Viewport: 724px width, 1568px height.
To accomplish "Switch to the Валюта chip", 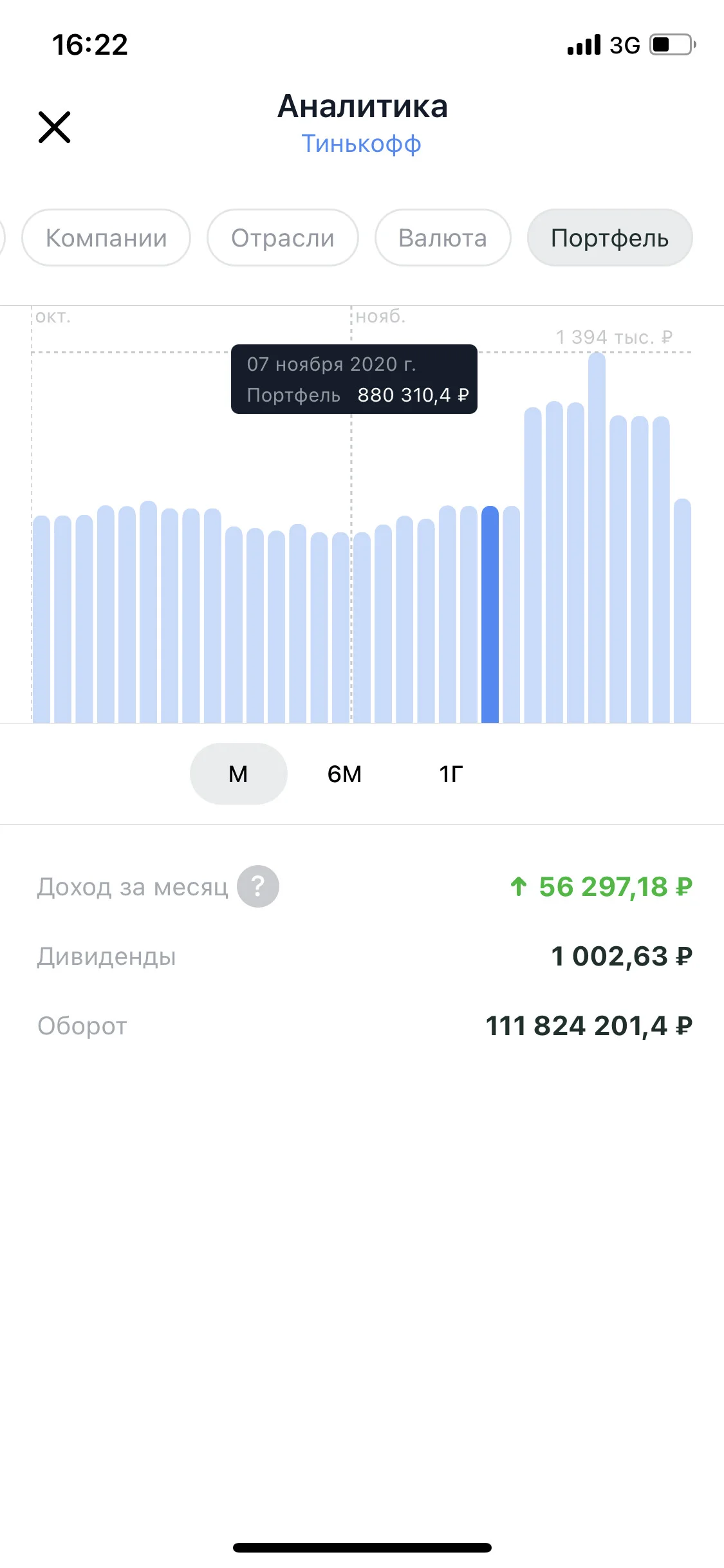I will pos(443,238).
